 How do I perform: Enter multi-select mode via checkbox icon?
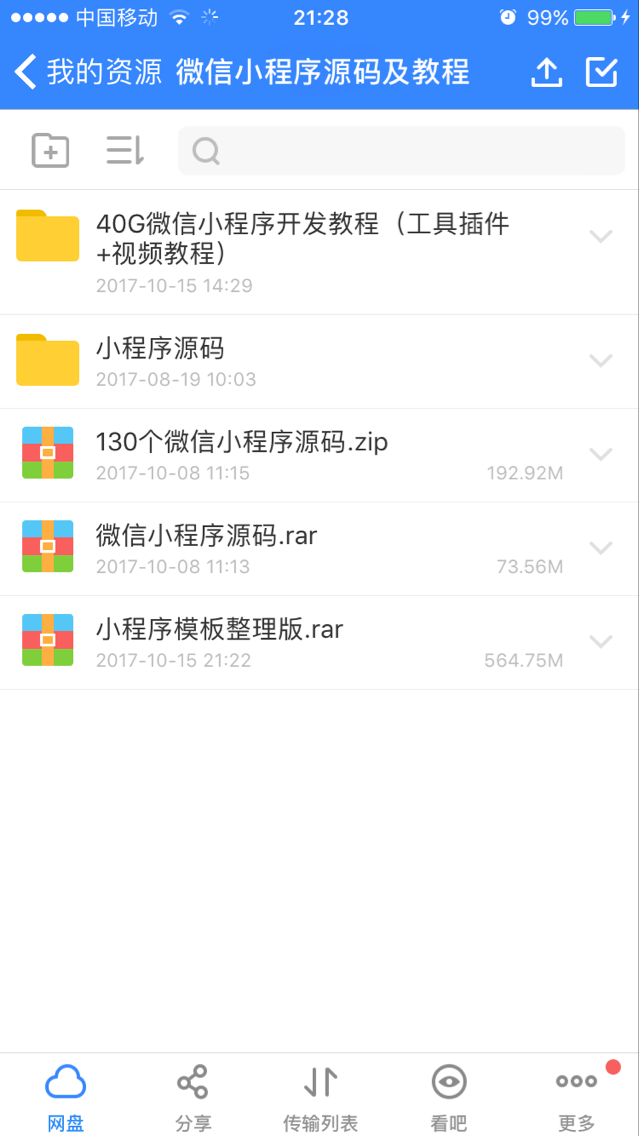coord(601,72)
